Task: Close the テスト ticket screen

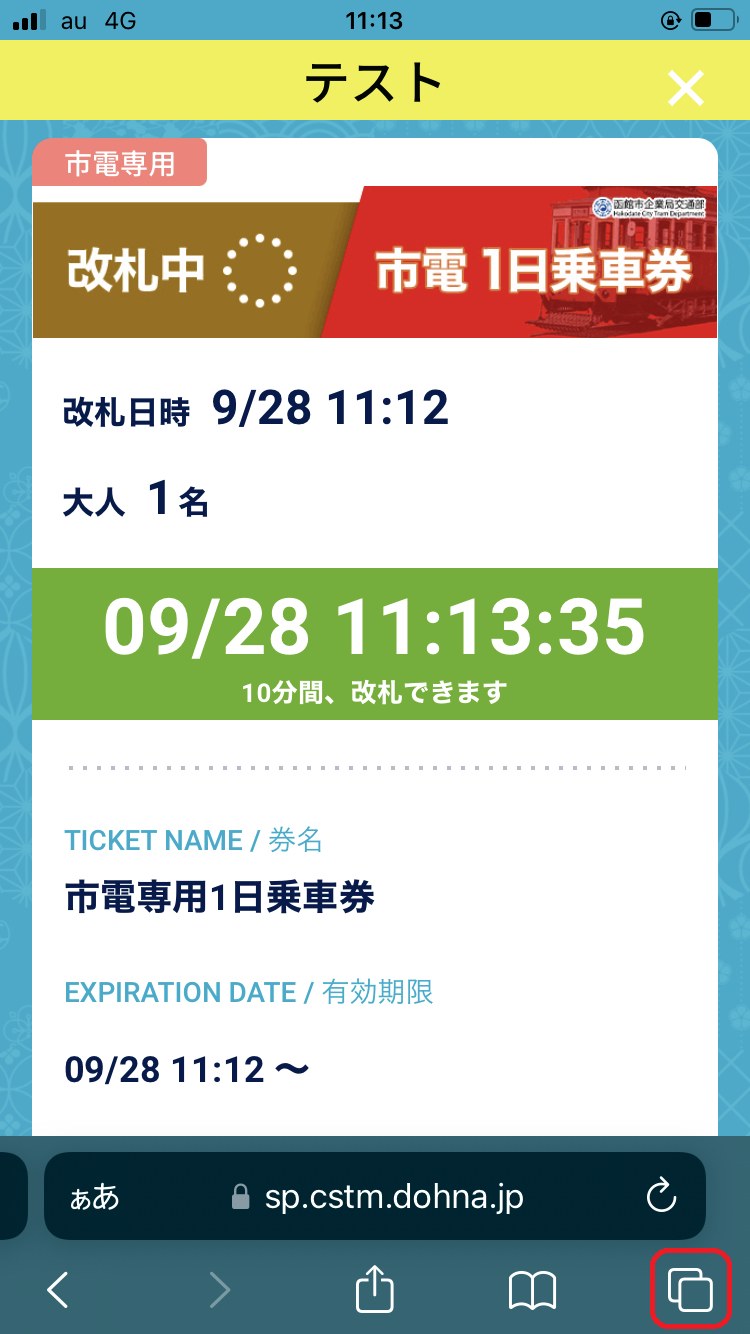Action: [686, 88]
